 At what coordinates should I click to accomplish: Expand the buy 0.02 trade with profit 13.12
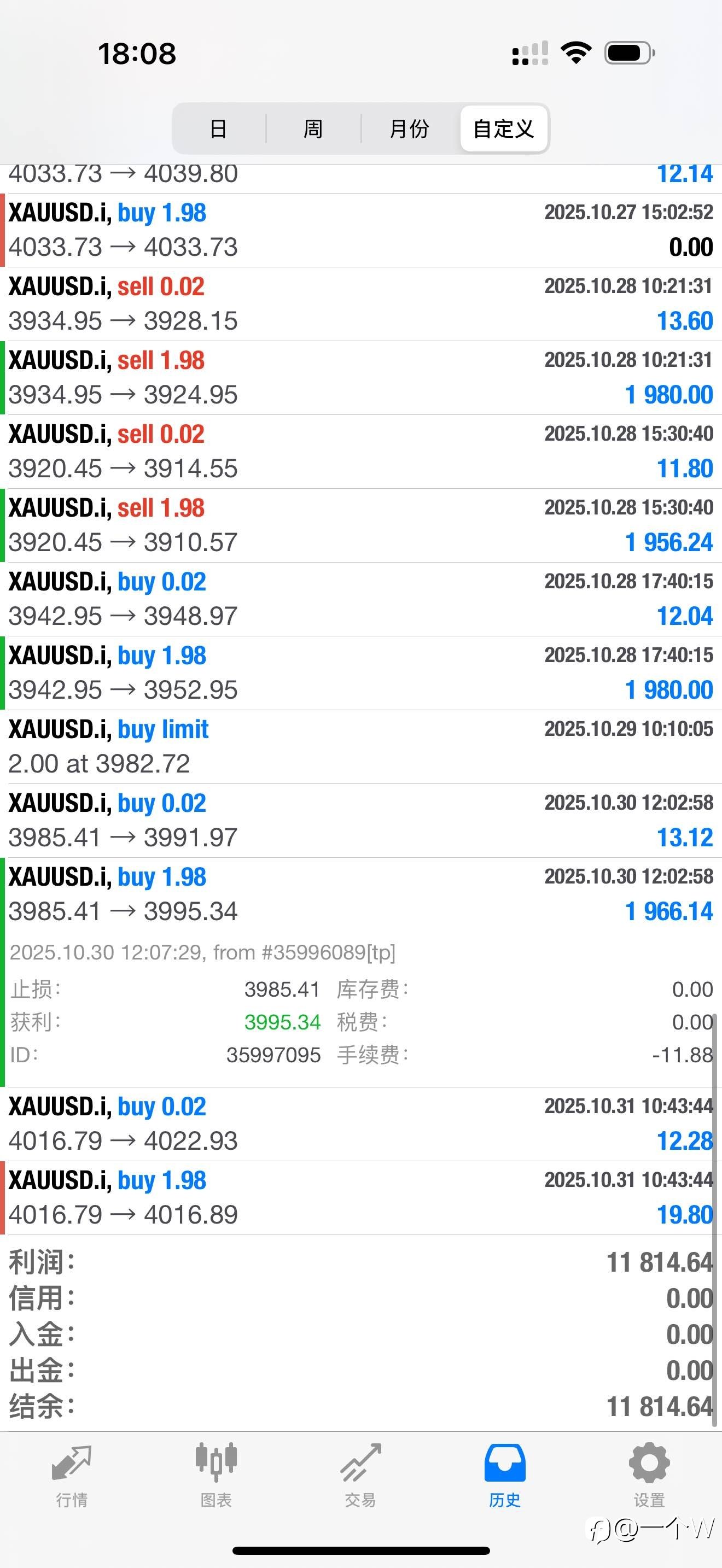[361, 821]
